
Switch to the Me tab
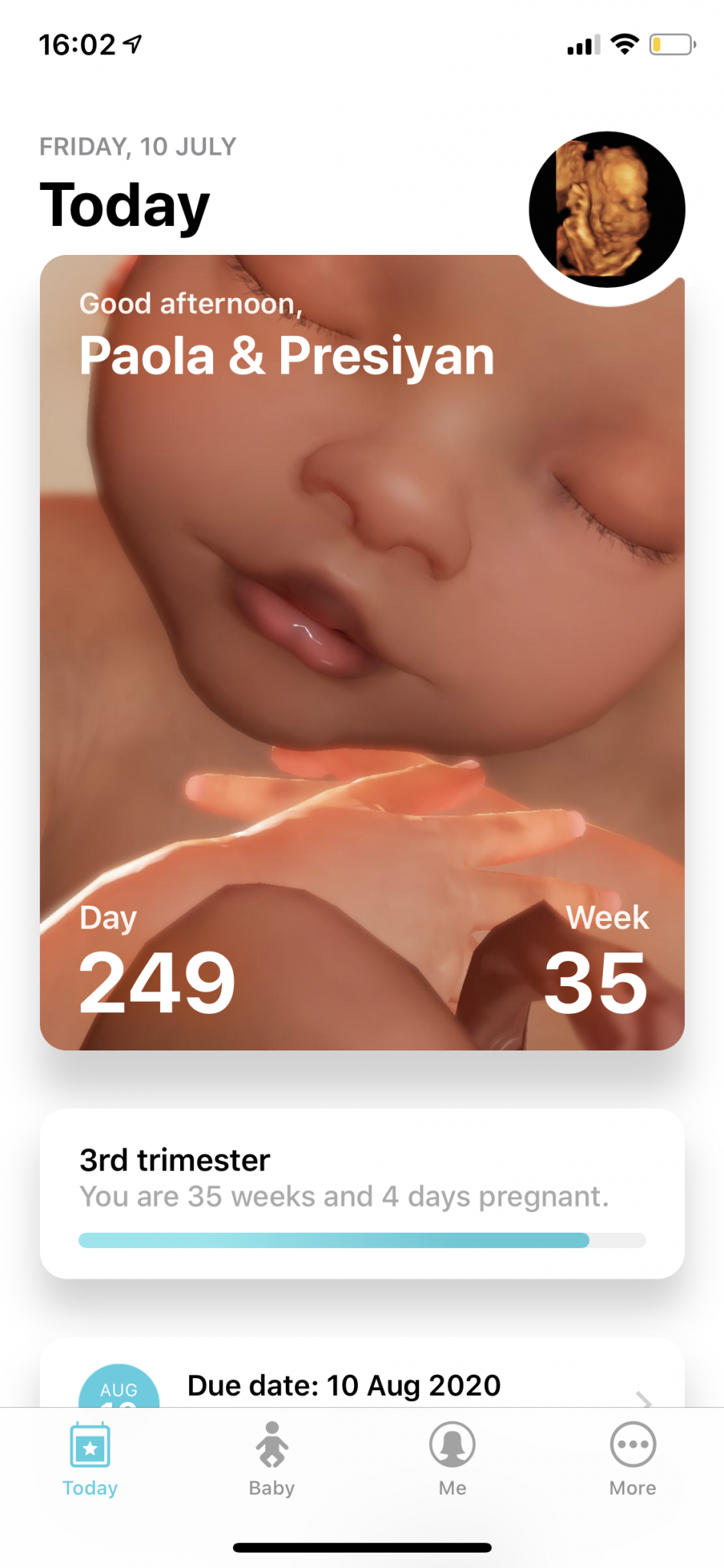click(x=452, y=1459)
